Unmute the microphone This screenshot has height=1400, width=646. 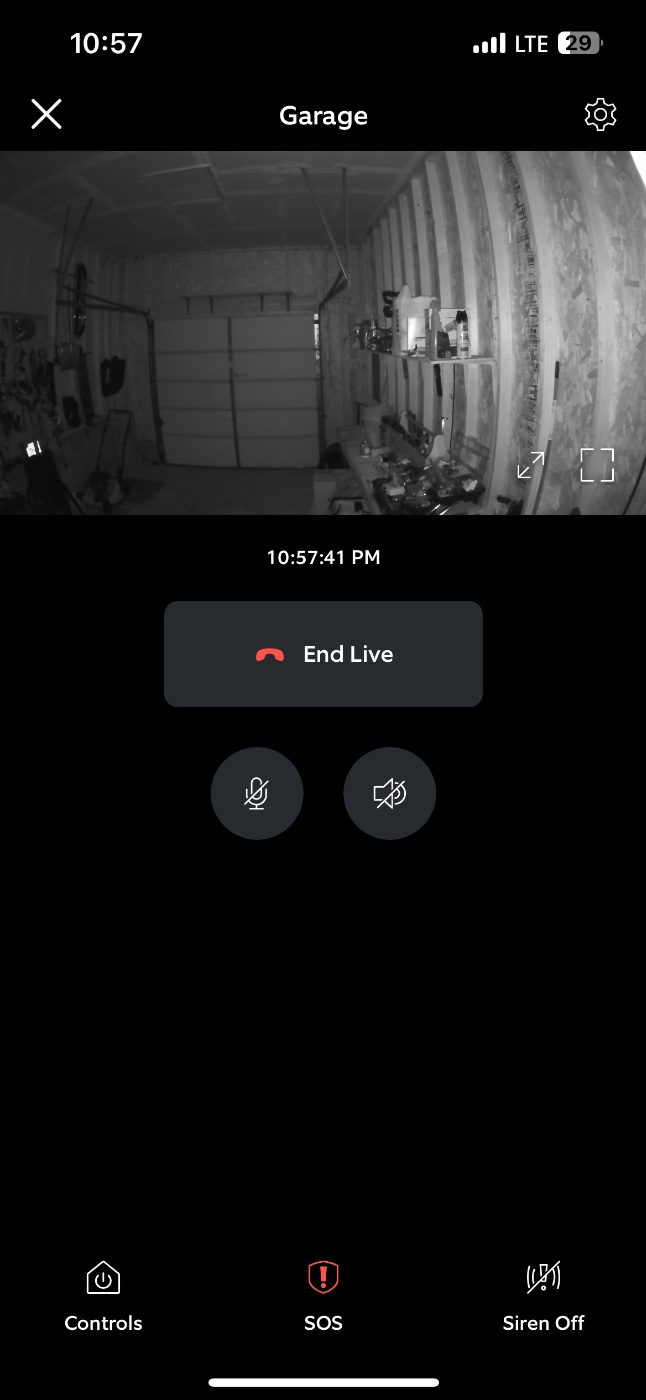(x=257, y=794)
